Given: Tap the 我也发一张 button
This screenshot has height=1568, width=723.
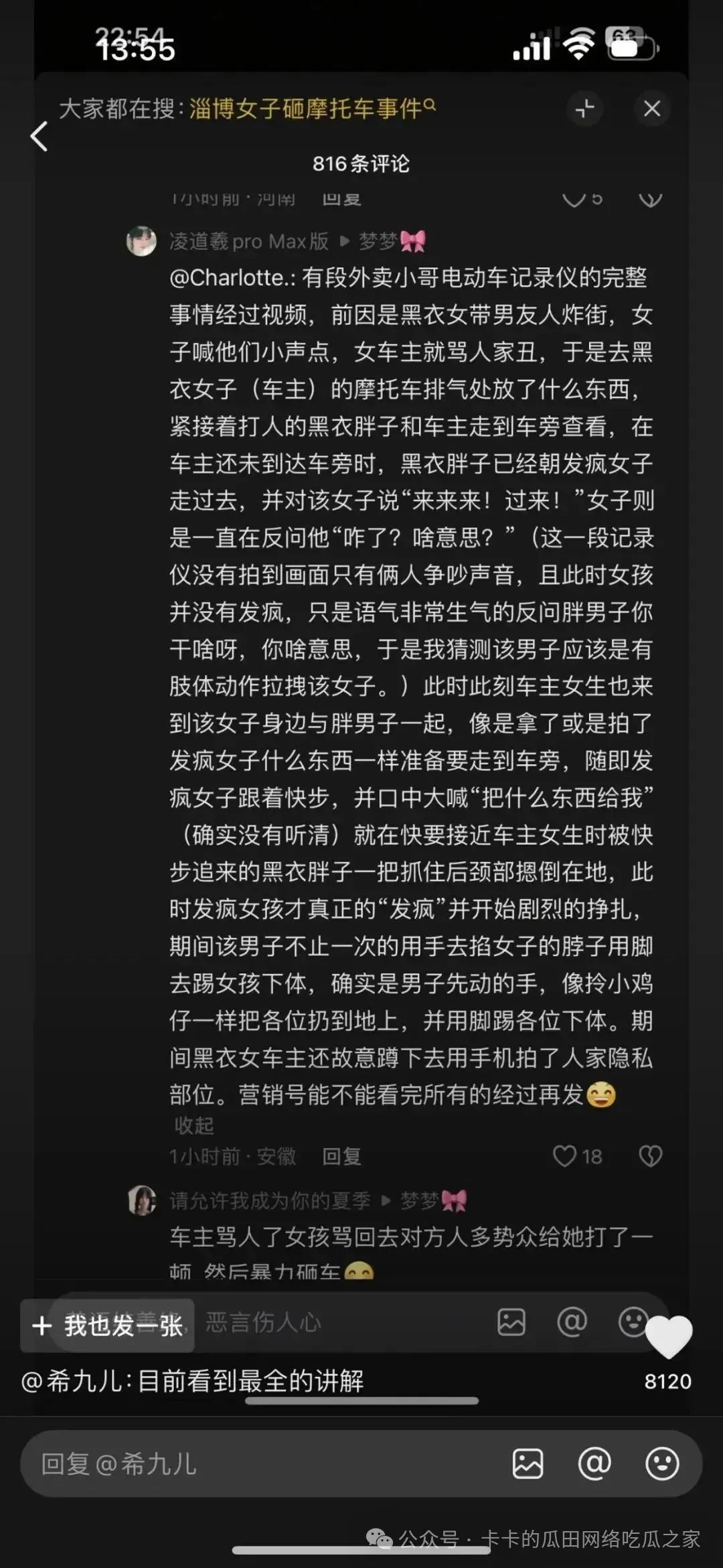Looking at the screenshot, I should [x=108, y=1325].
